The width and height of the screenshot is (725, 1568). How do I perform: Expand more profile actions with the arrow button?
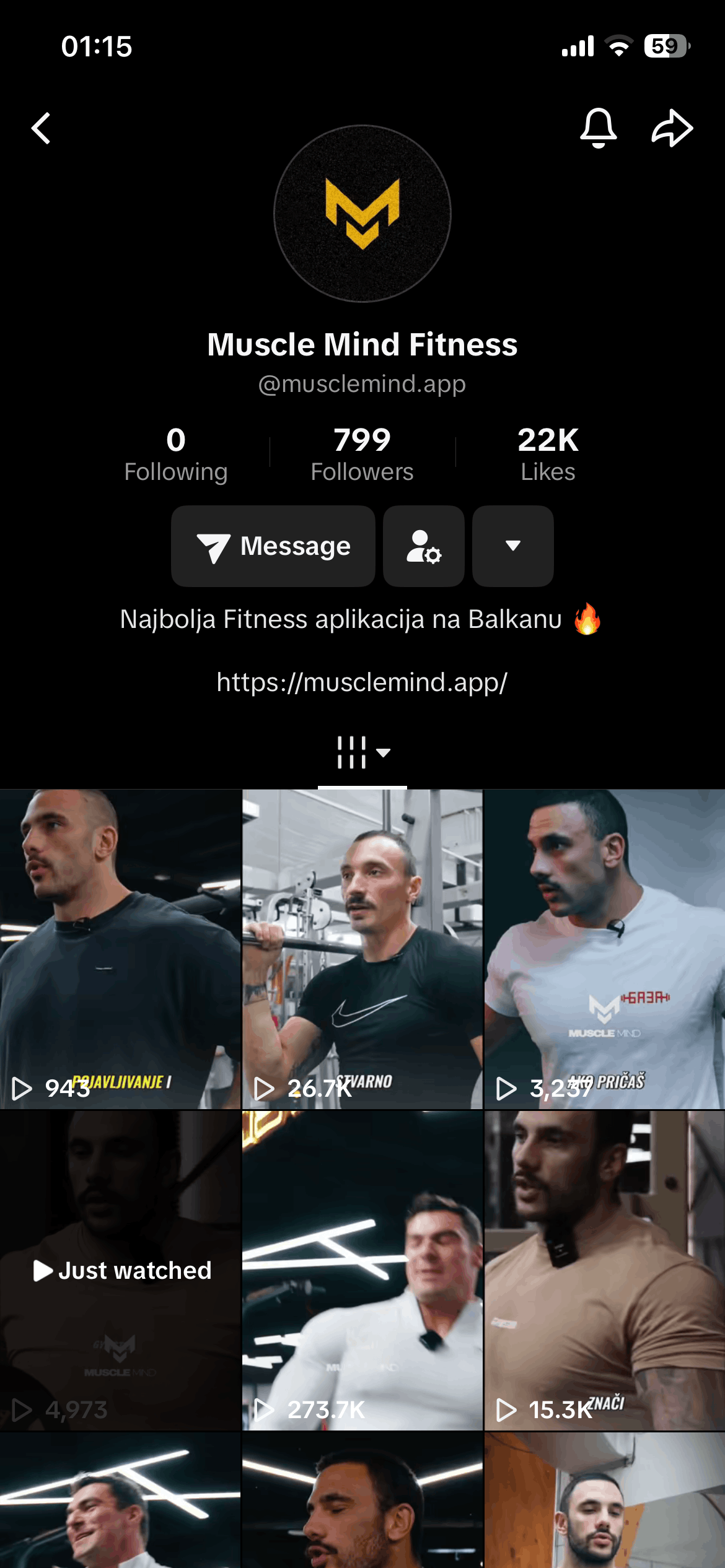tap(512, 546)
